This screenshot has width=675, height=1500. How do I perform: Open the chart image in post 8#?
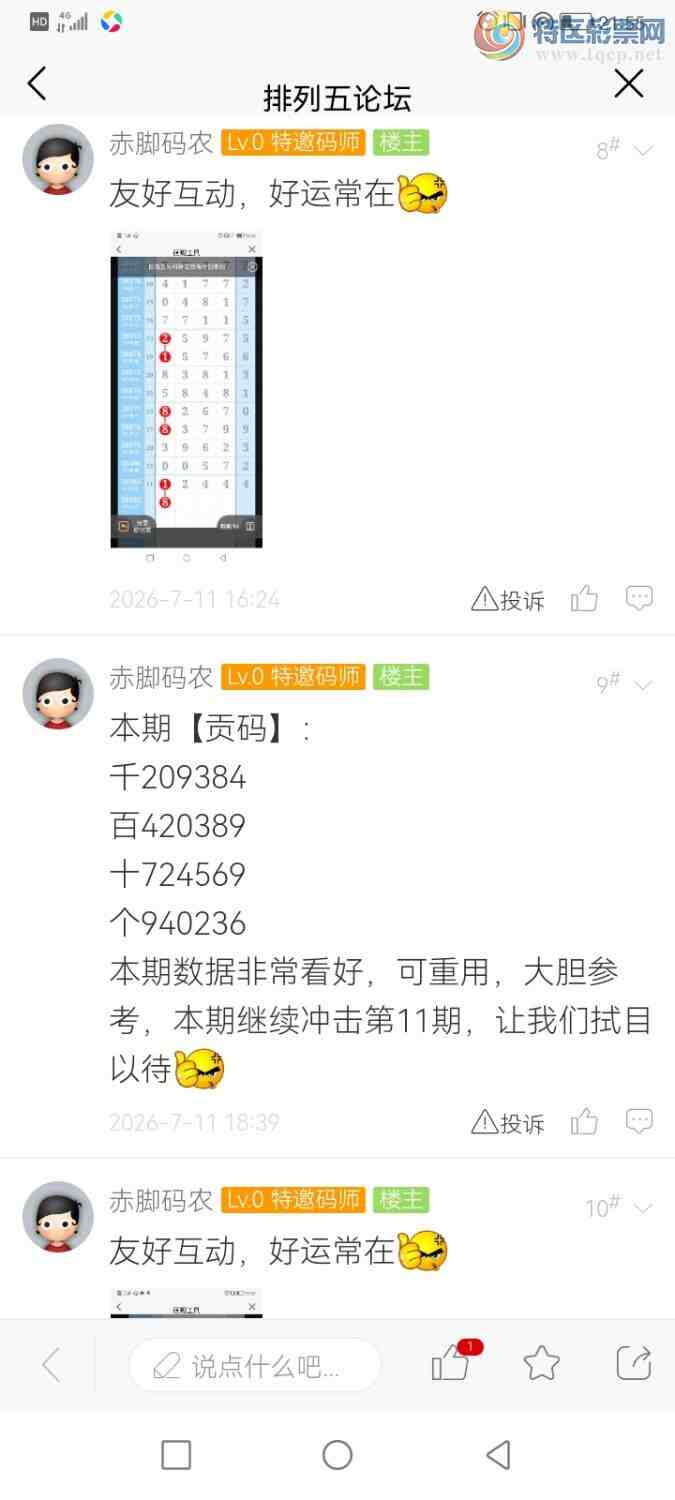point(186,389)
